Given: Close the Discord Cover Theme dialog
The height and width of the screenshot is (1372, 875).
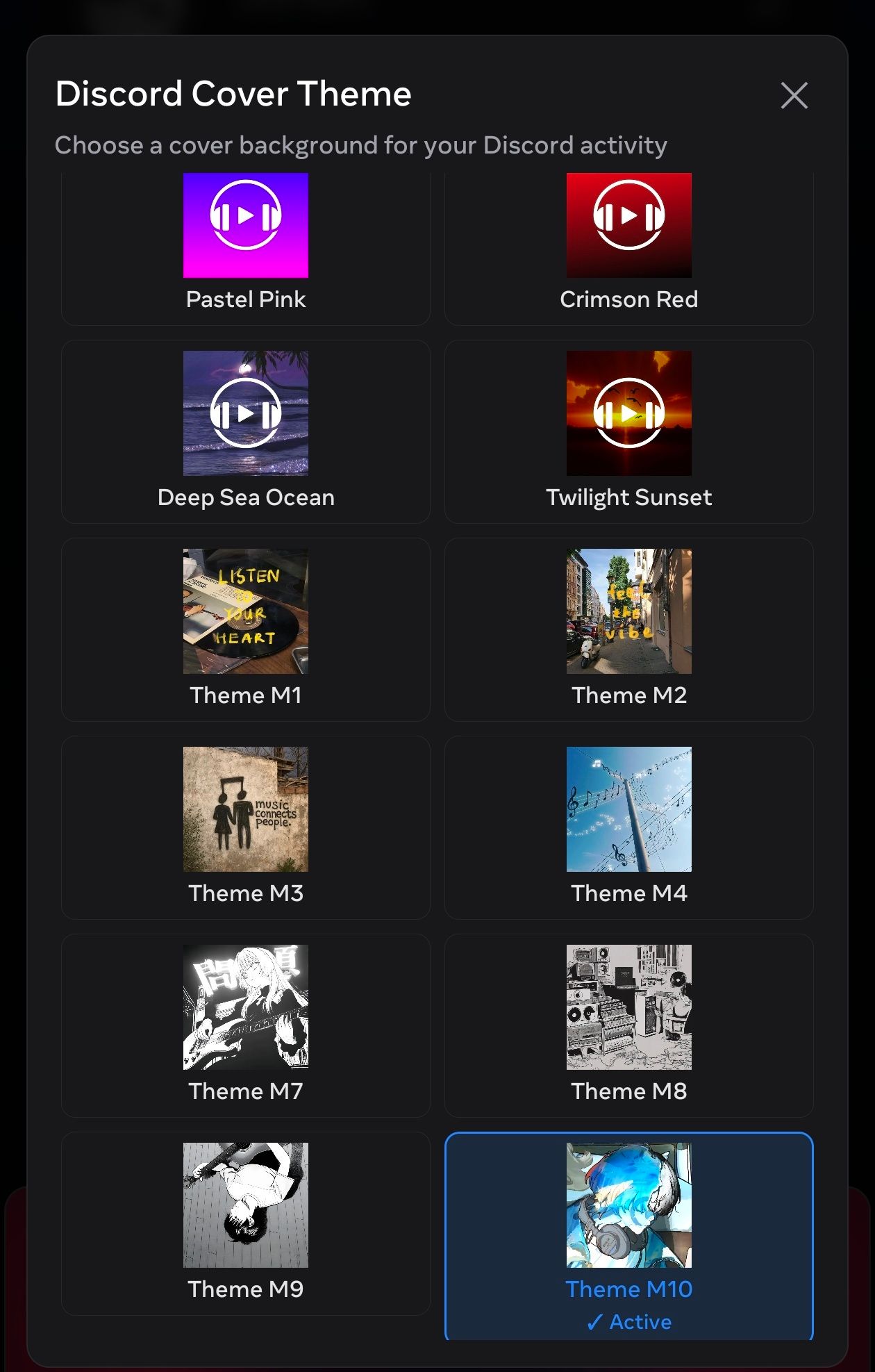Looking at the screenshot, I should pyautogui.click(x=794, y=95).
